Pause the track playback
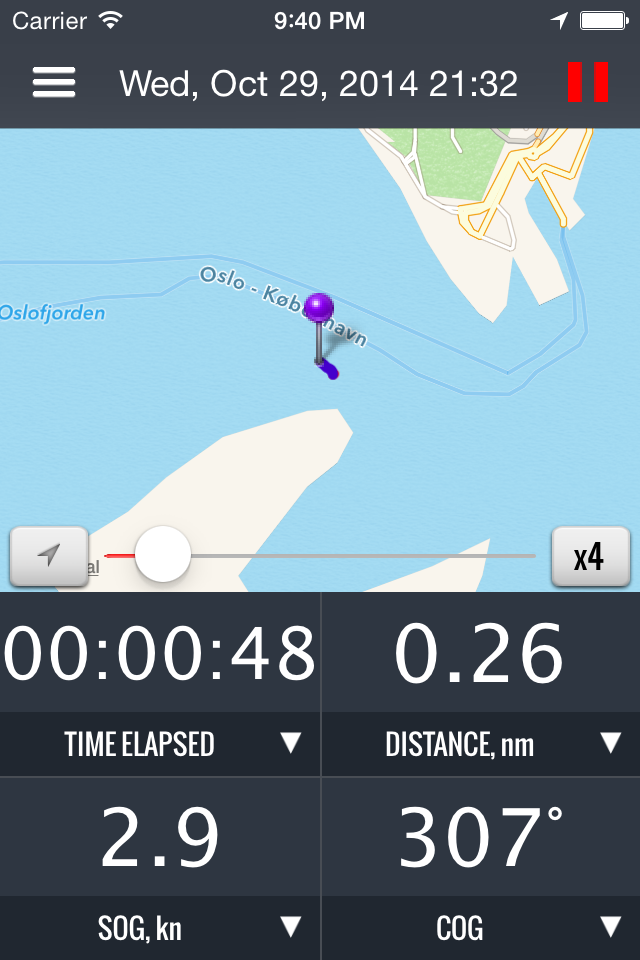Viewport: 640px width, 960px height. tap(587, 82)
